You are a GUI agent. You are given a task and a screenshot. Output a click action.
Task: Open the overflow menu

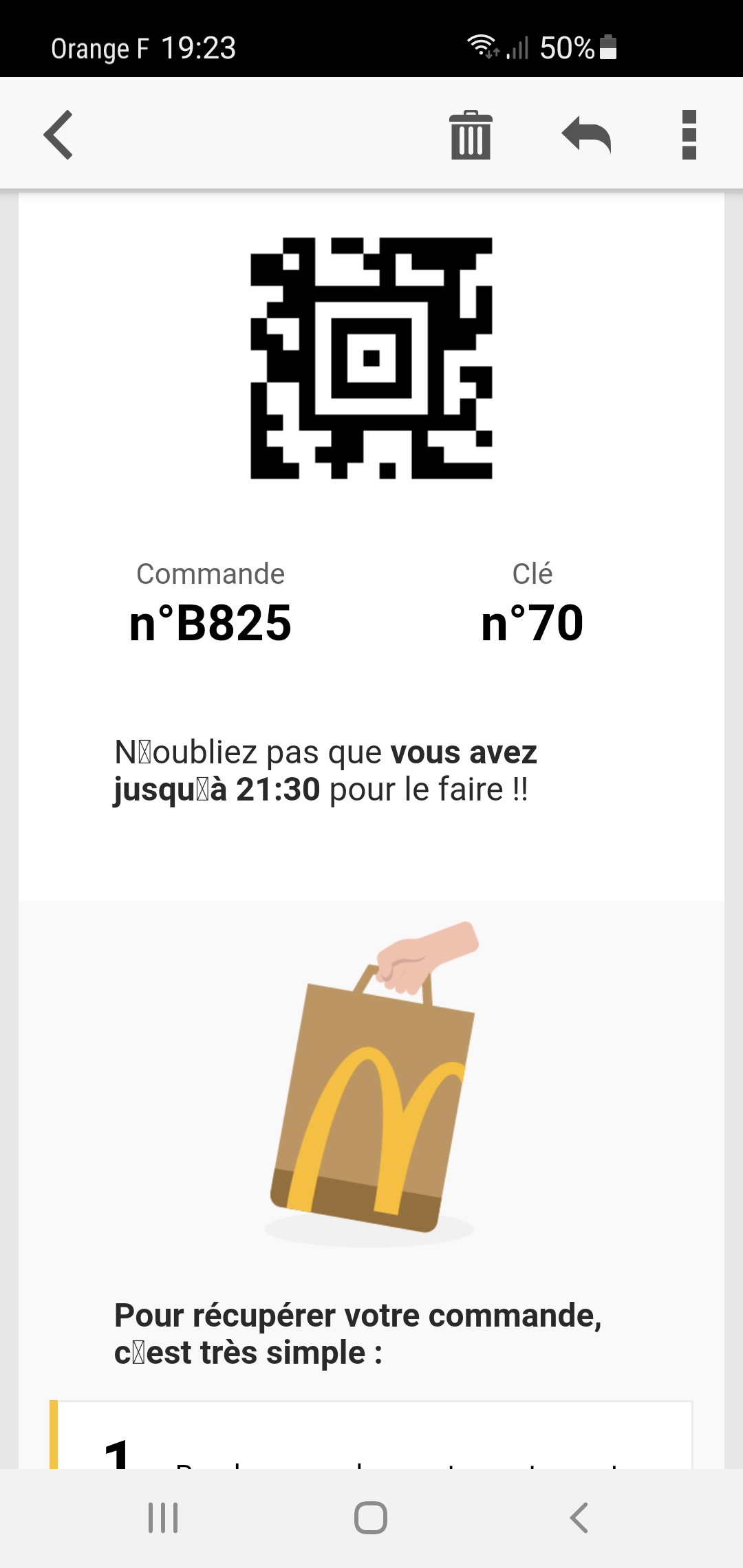[x=689, y=135]
